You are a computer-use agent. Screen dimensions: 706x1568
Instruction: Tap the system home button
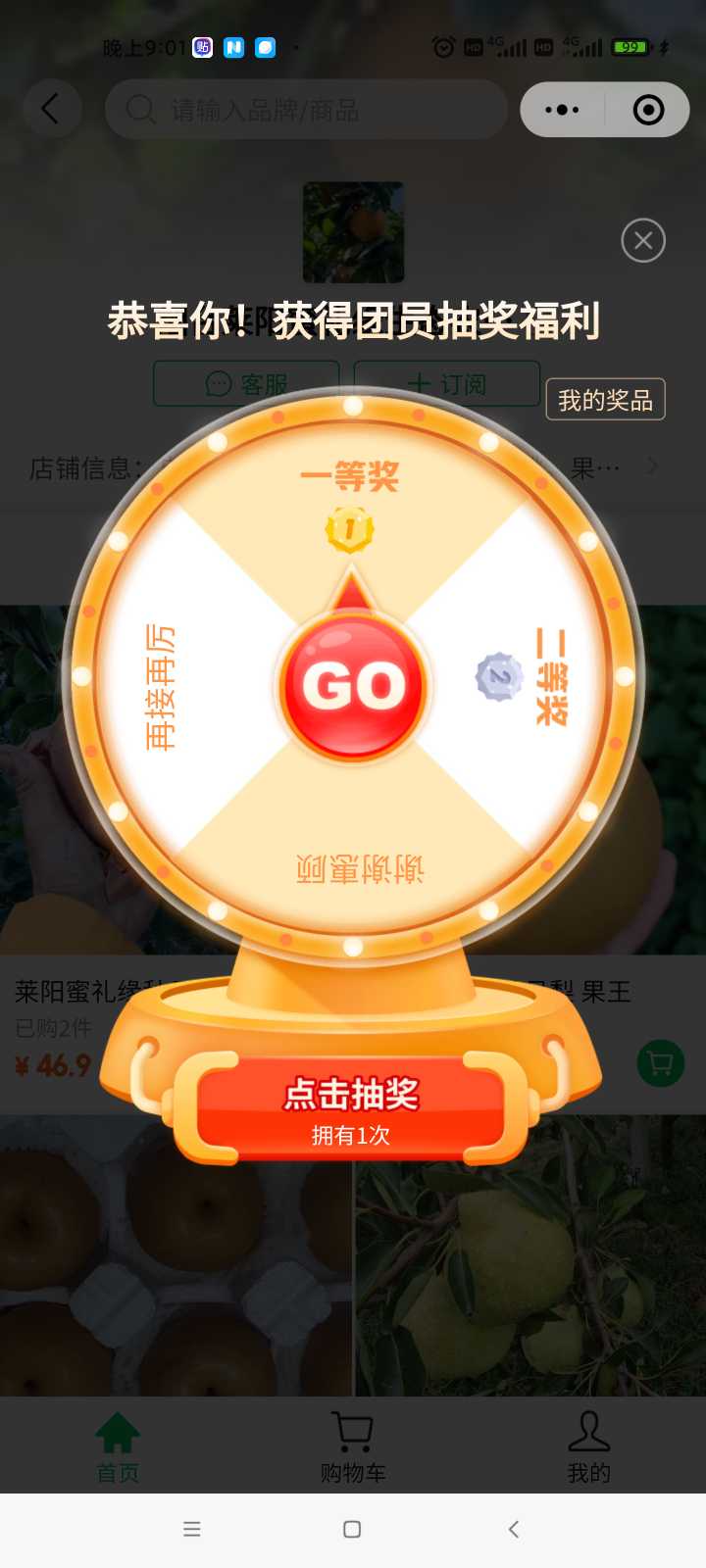(x=352, y=1529)
